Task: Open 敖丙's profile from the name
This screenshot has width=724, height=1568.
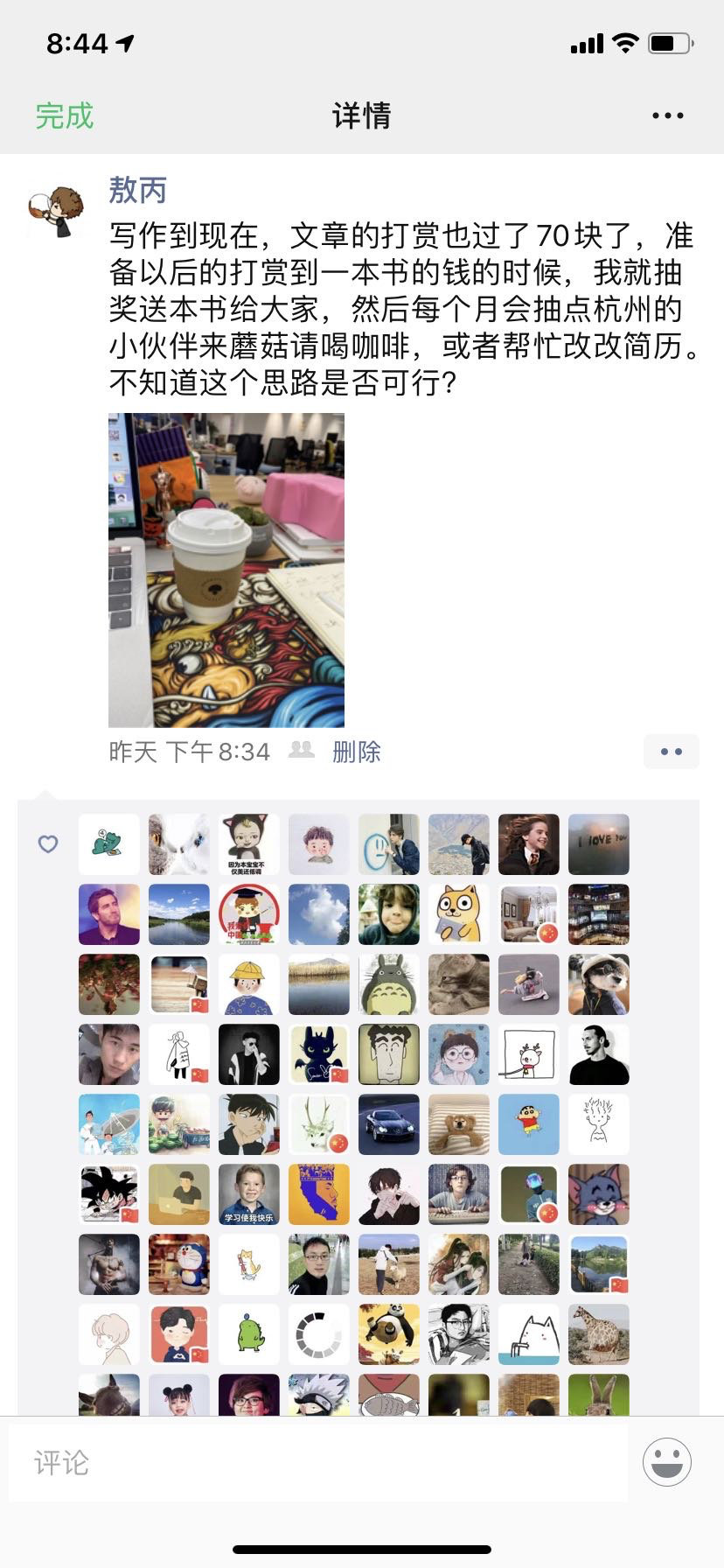Action: (x=137, y=189)
